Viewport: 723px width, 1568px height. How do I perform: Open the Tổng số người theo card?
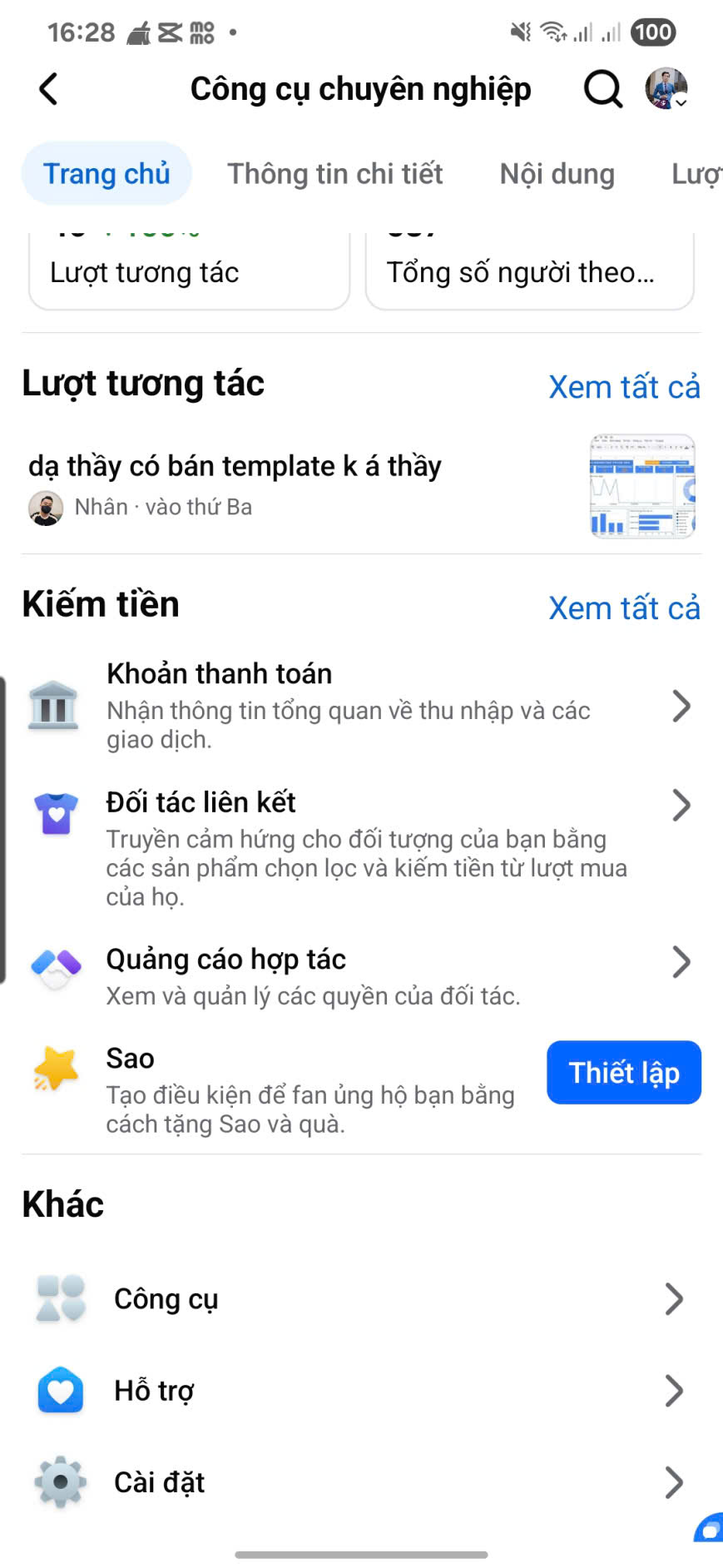(529, 273)
